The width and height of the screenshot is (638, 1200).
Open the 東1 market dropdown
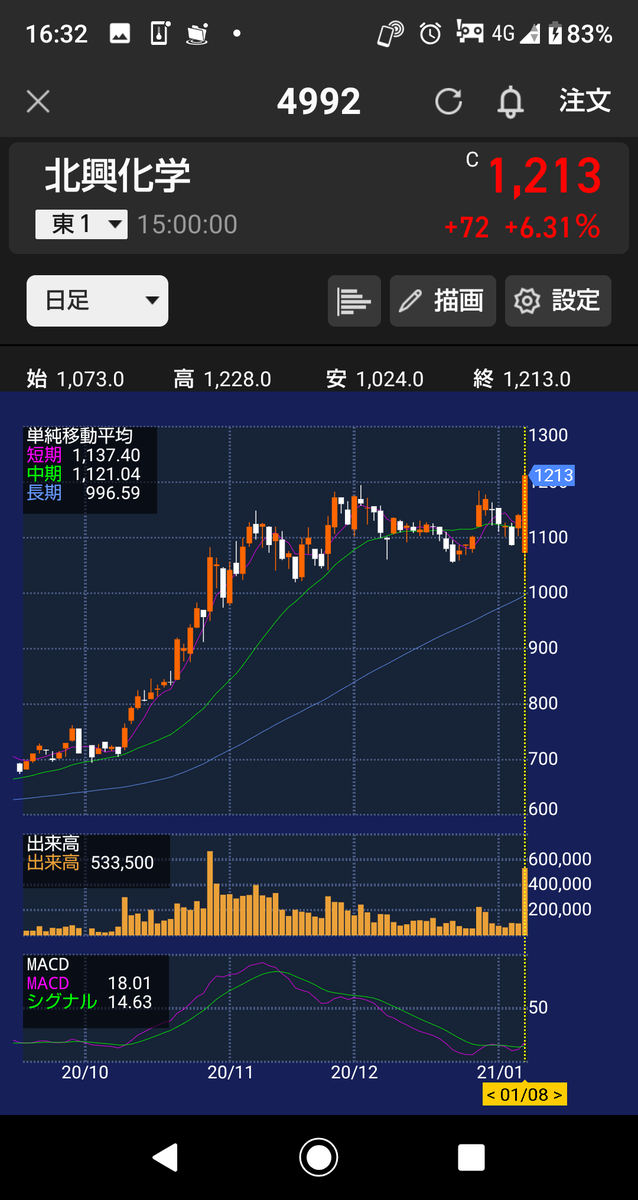(82, 224)
